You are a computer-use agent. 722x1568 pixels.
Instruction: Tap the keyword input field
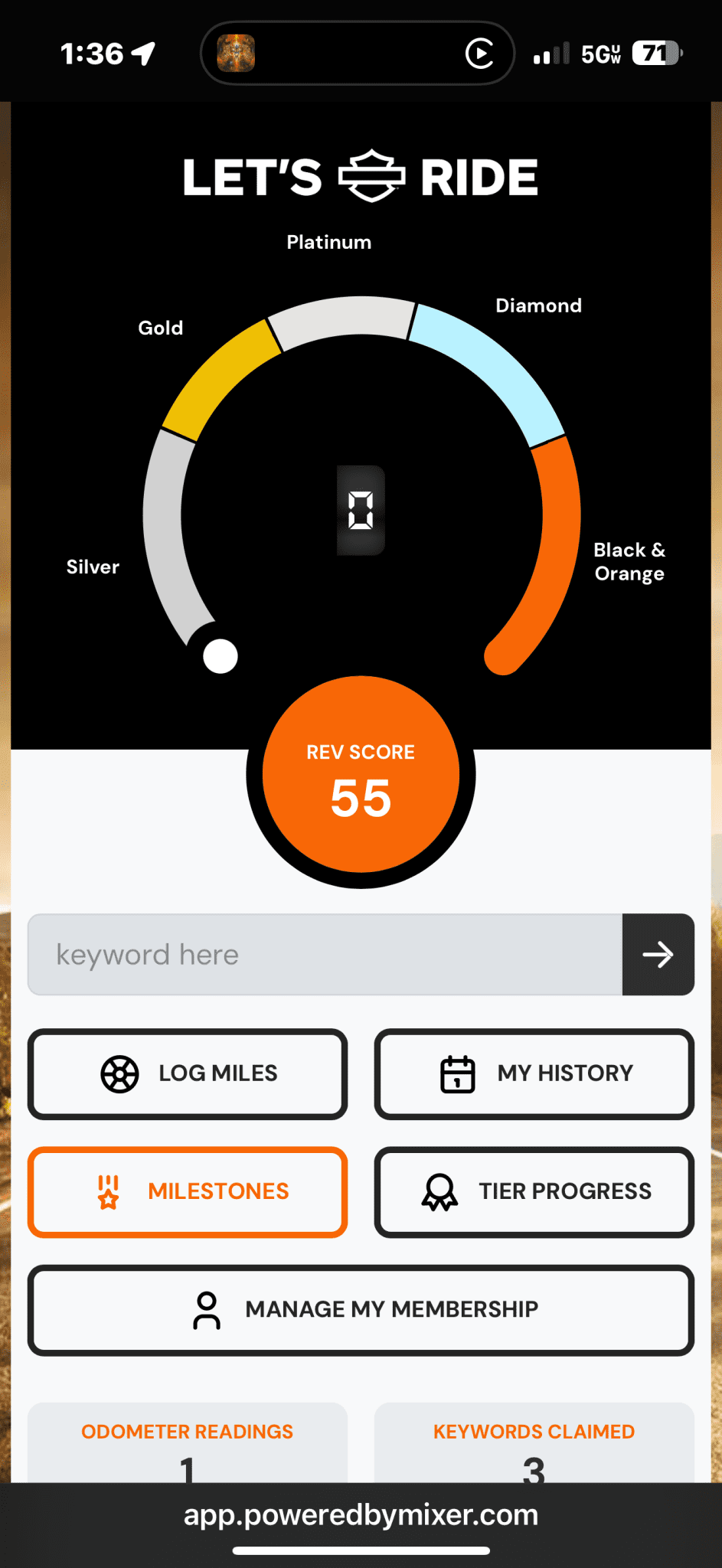coord(325,955)
